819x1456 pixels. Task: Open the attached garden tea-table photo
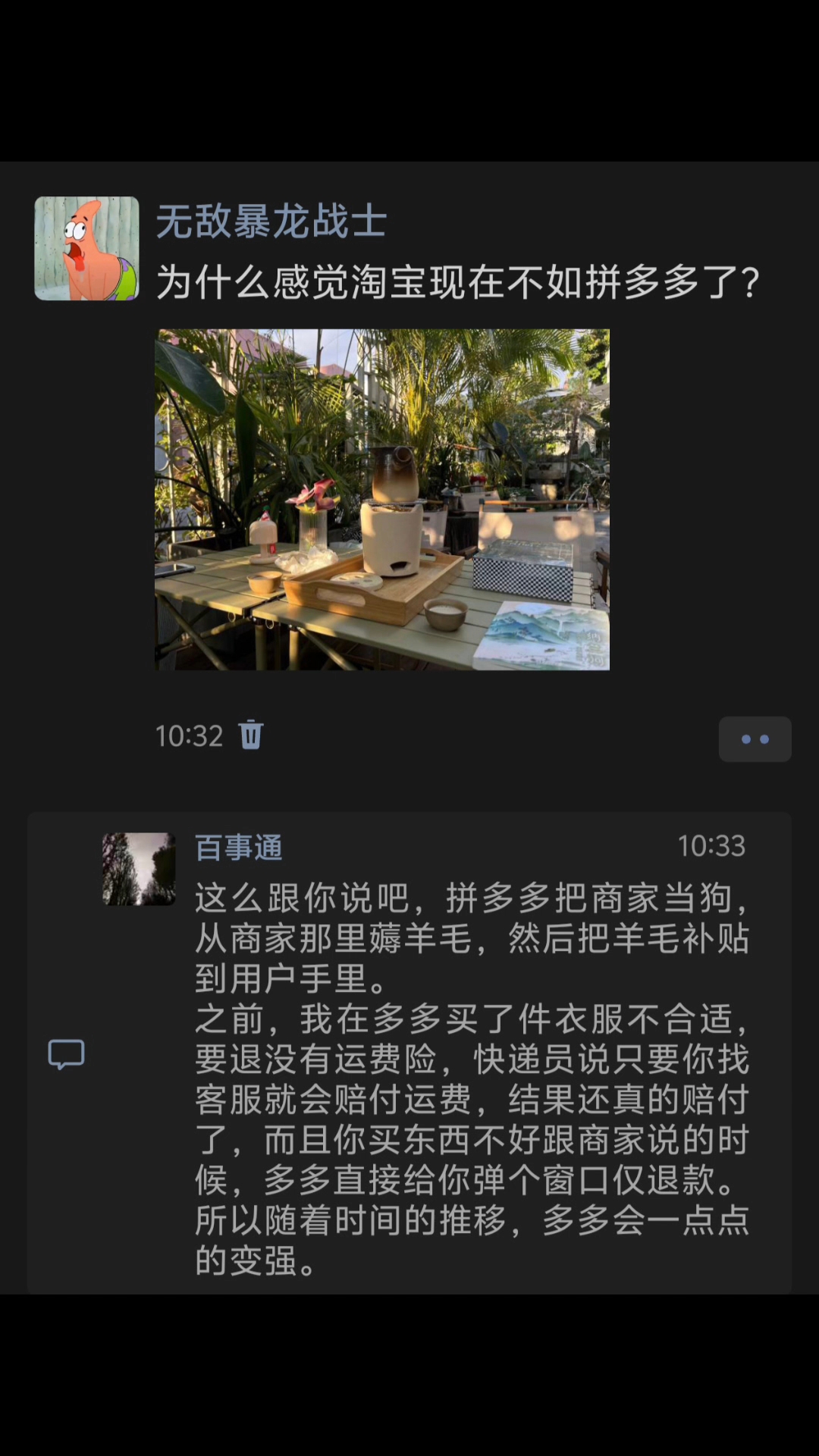tap(382, 497)
